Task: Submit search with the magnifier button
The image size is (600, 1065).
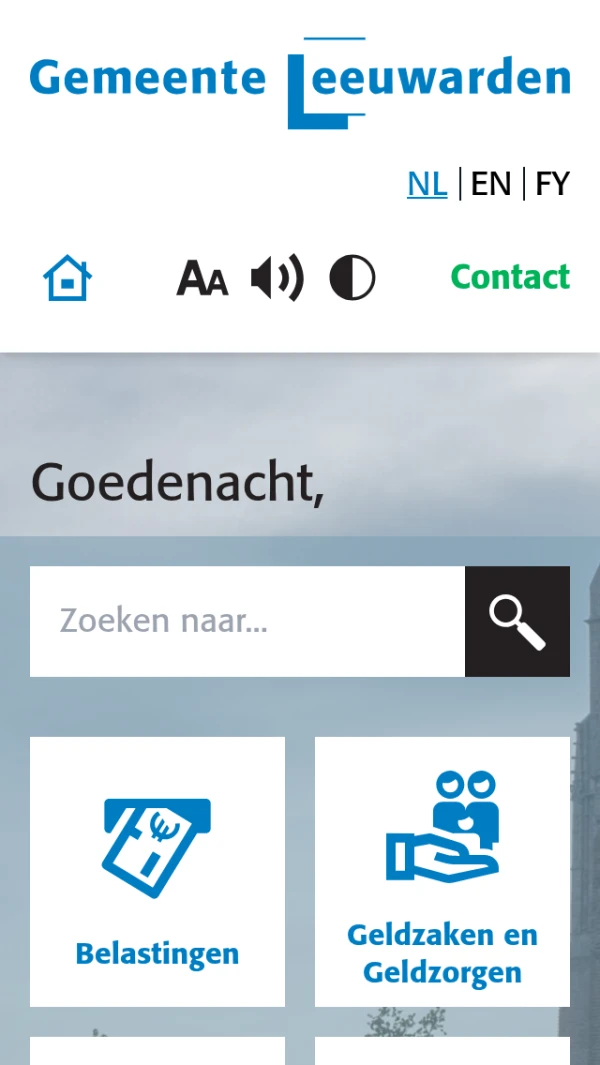Action: [517, 621]
